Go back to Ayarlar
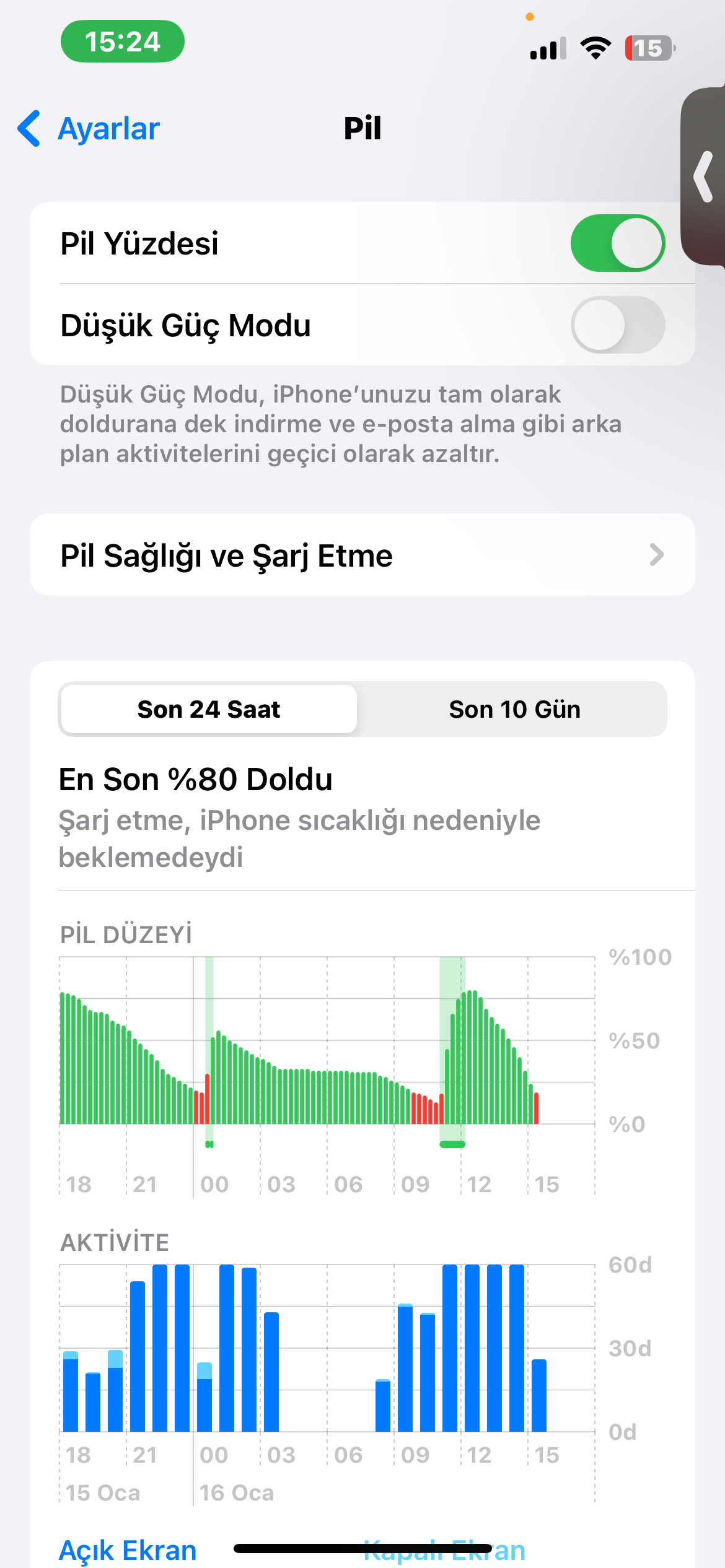This screenshot has height=1568, width=725. click(89, 129)
